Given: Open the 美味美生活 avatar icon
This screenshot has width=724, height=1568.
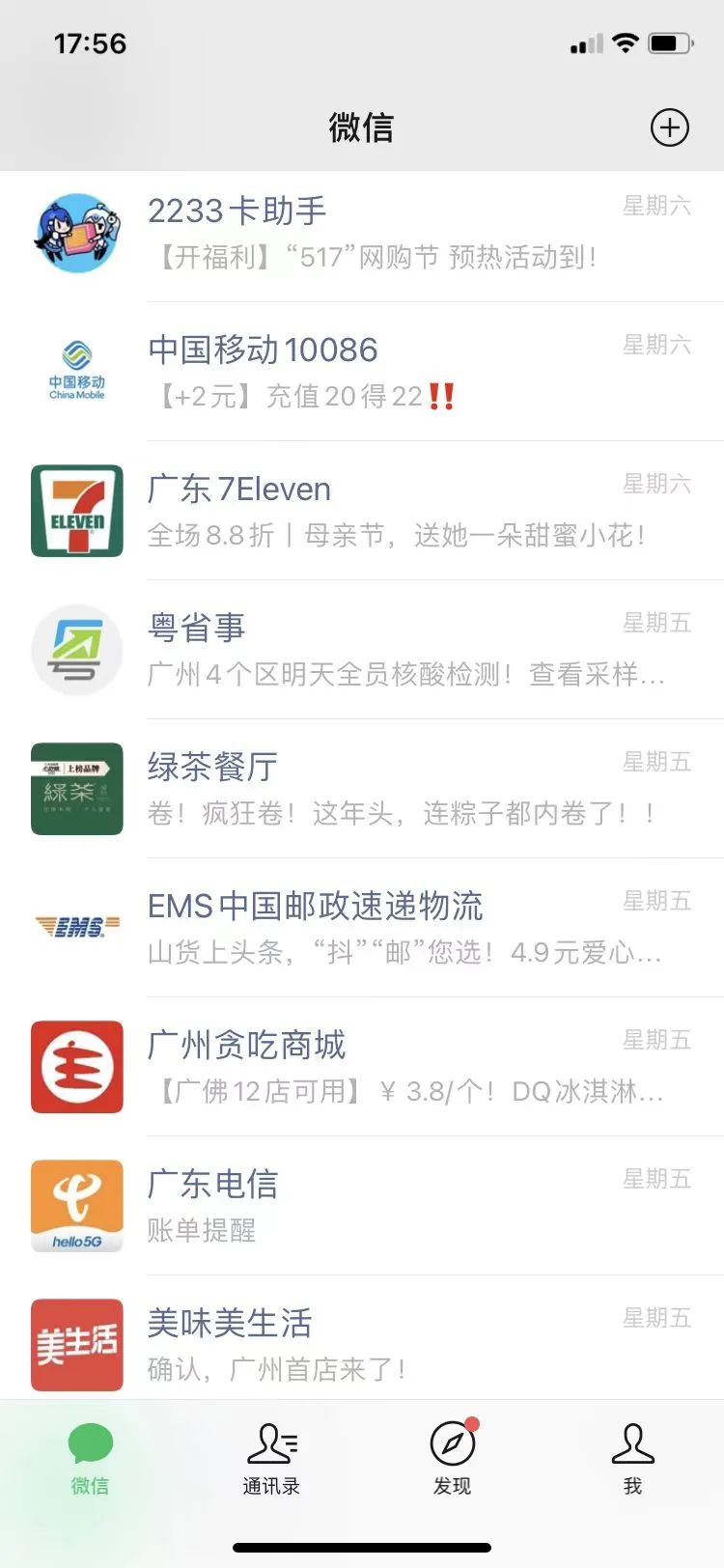Looking at the screenshot, I should 77,1345.
